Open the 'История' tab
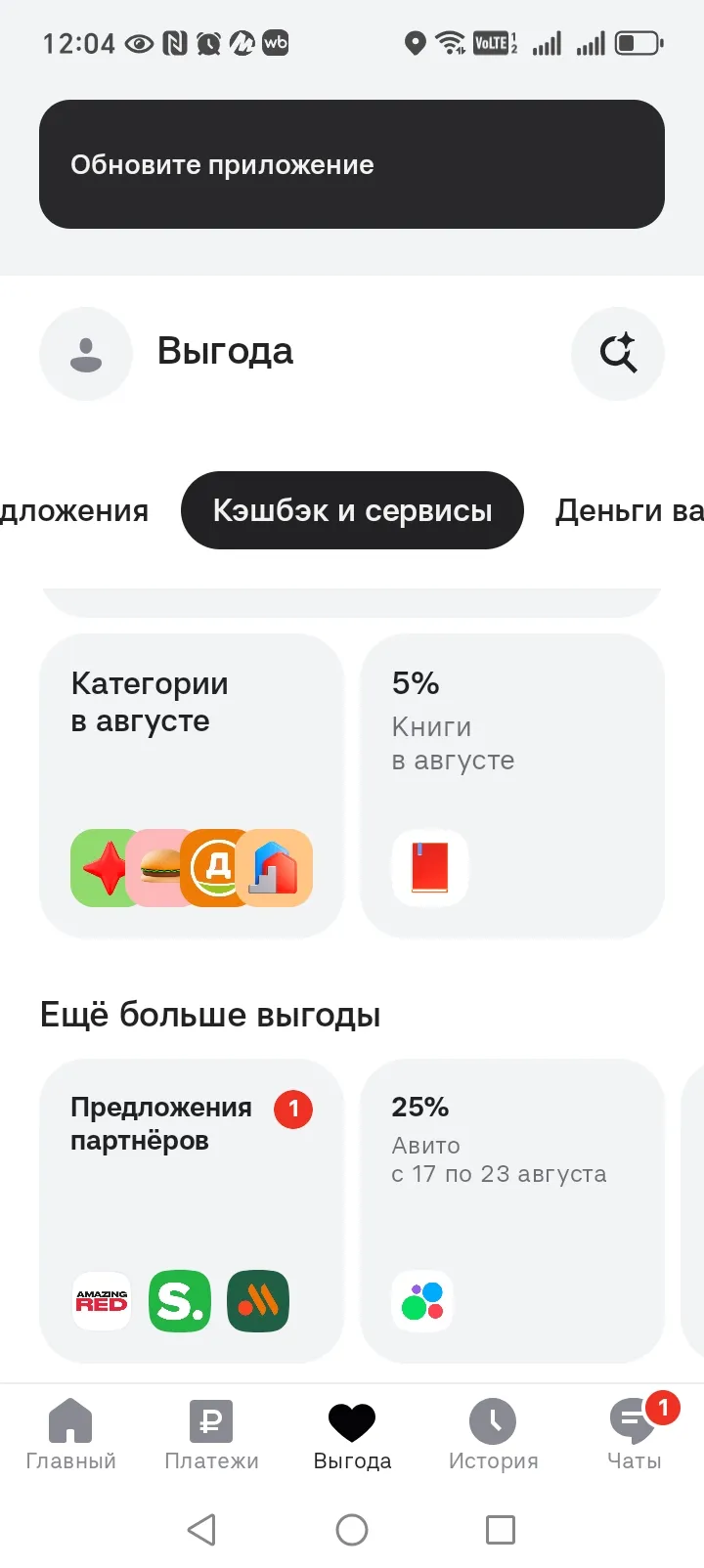Viewport: 704px width, 1568px height. pyautogui.click(x=493, y=1434)
